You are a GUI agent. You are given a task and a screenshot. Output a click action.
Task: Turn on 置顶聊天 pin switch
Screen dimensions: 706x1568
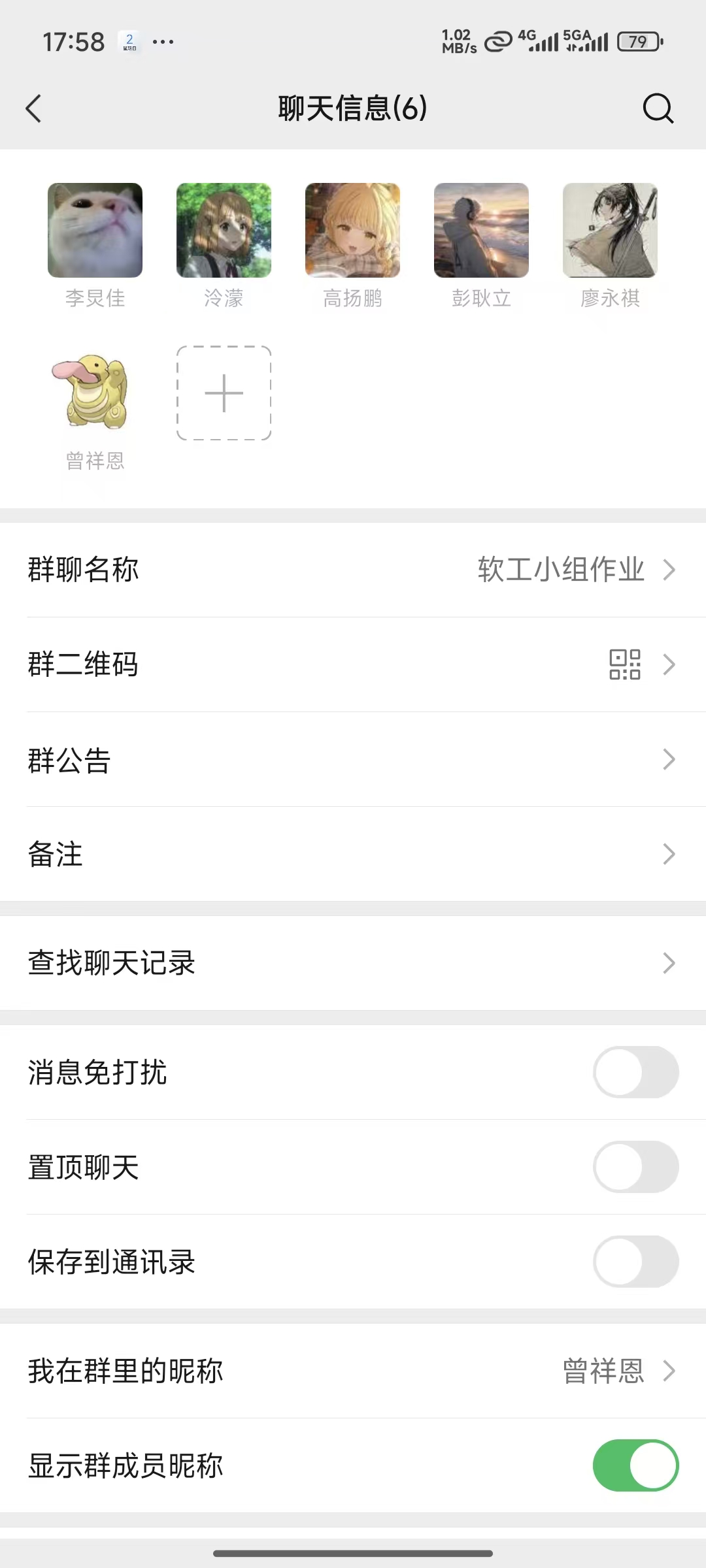pyautogui.click(x=635, y=1167)
